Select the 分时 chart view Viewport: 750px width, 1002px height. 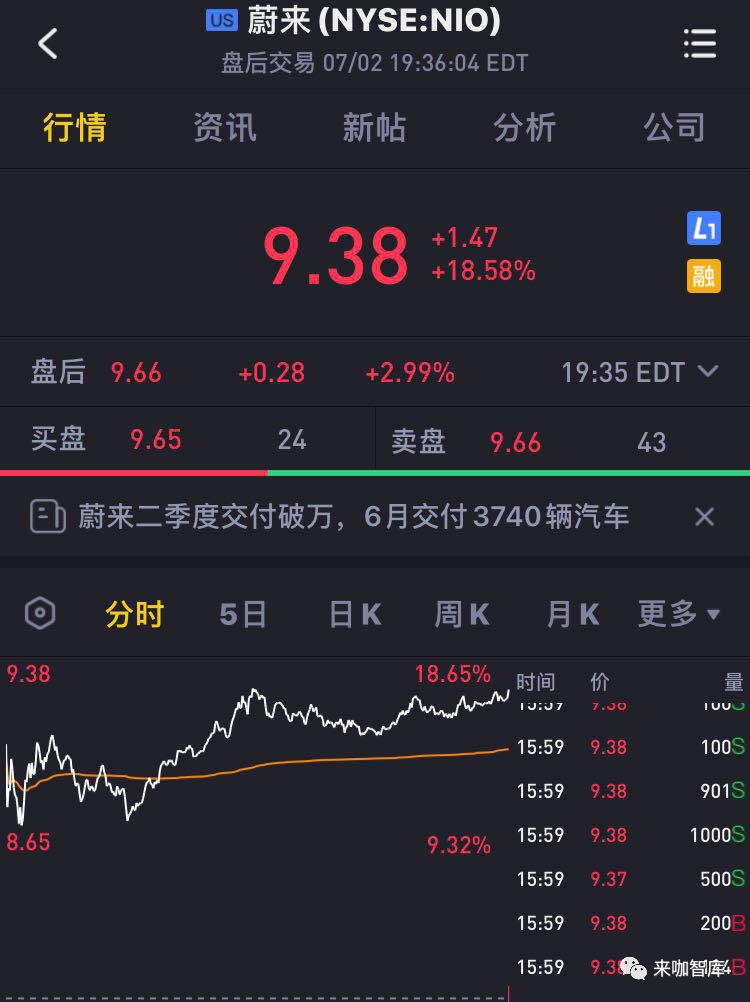[134, 614]
